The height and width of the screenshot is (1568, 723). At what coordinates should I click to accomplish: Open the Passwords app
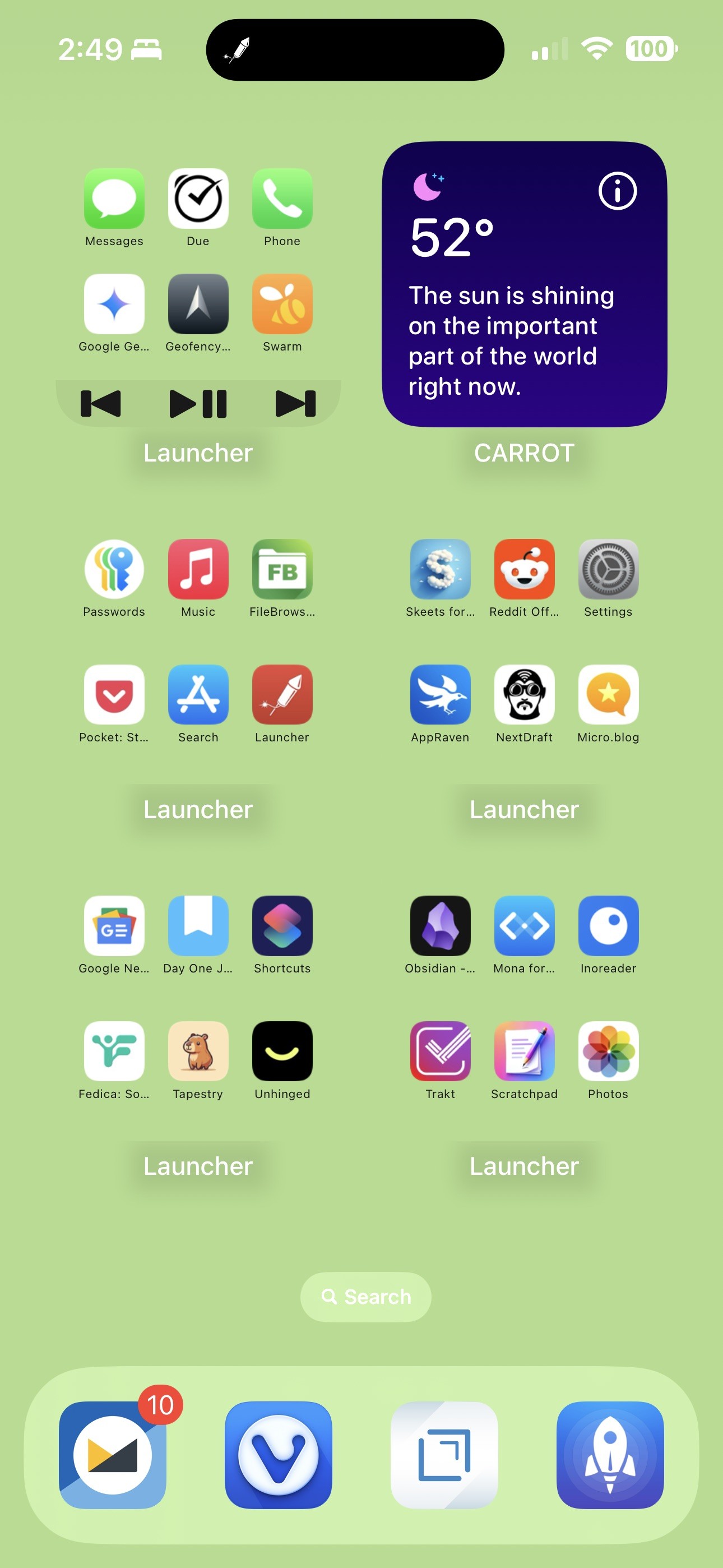pos(114,569)
